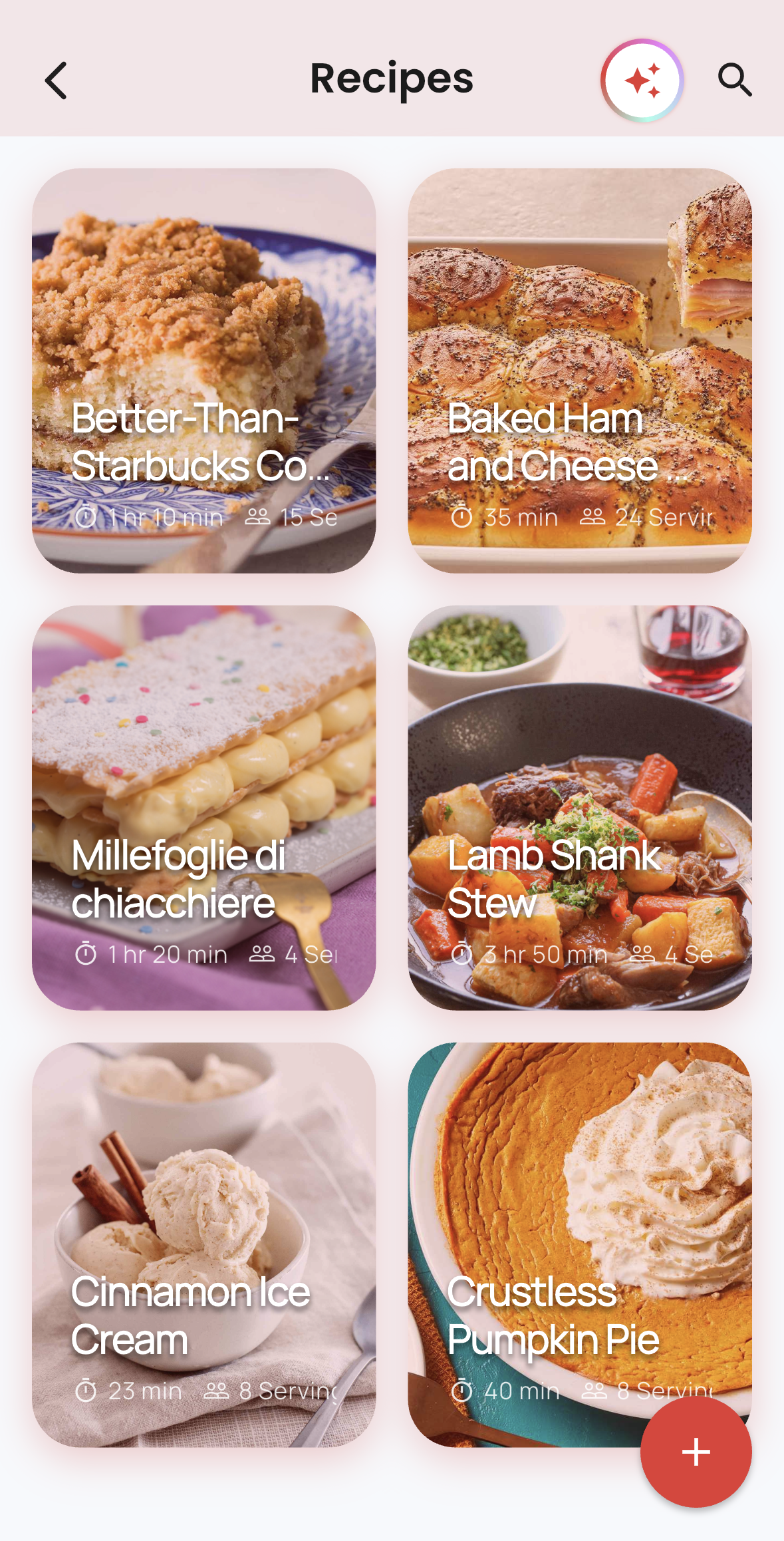Tap the Recipes page title
This screenshot has height=1541, width=784.
392,79
